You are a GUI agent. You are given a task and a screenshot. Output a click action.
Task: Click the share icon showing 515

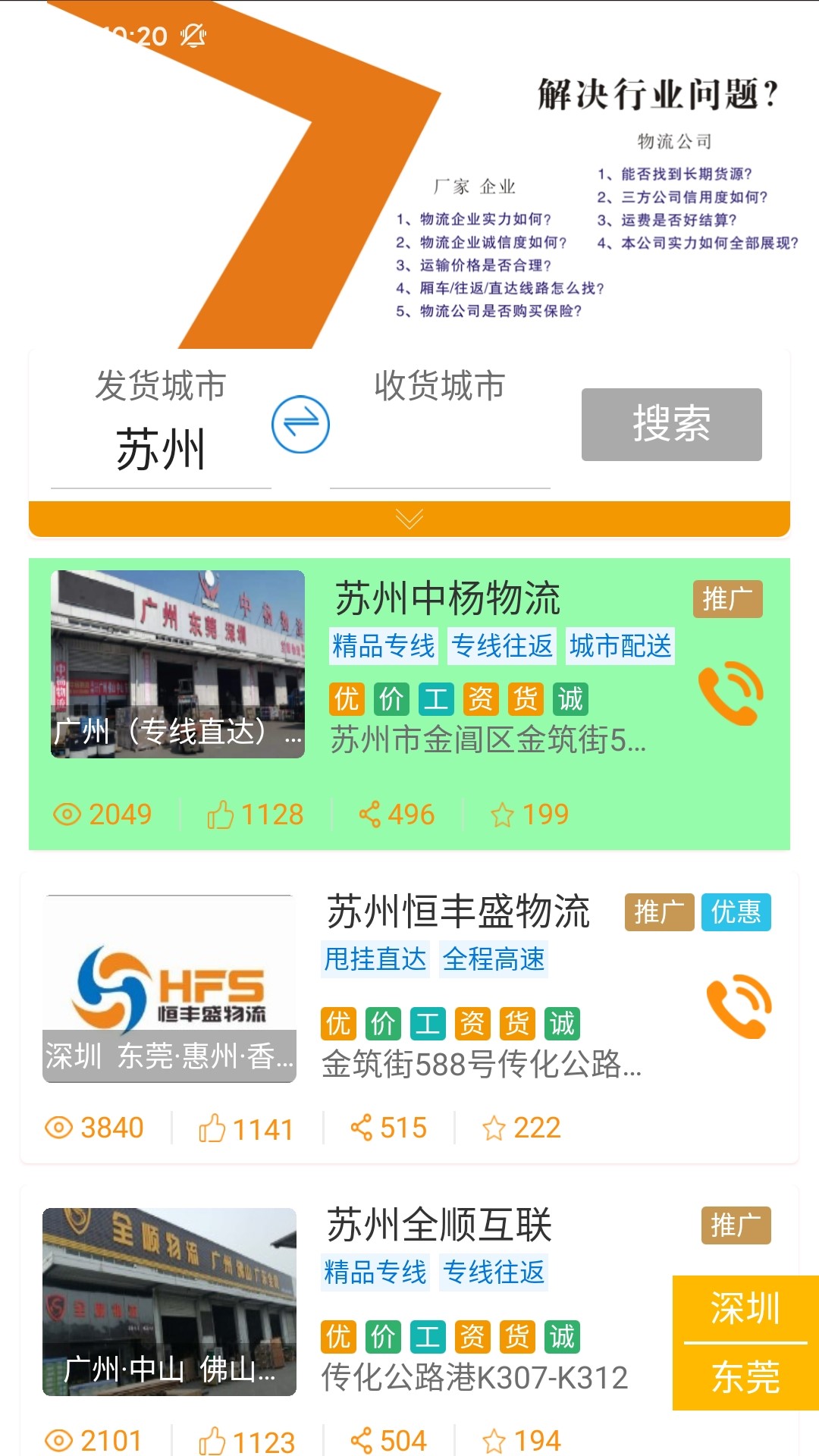click(362, 1128)
